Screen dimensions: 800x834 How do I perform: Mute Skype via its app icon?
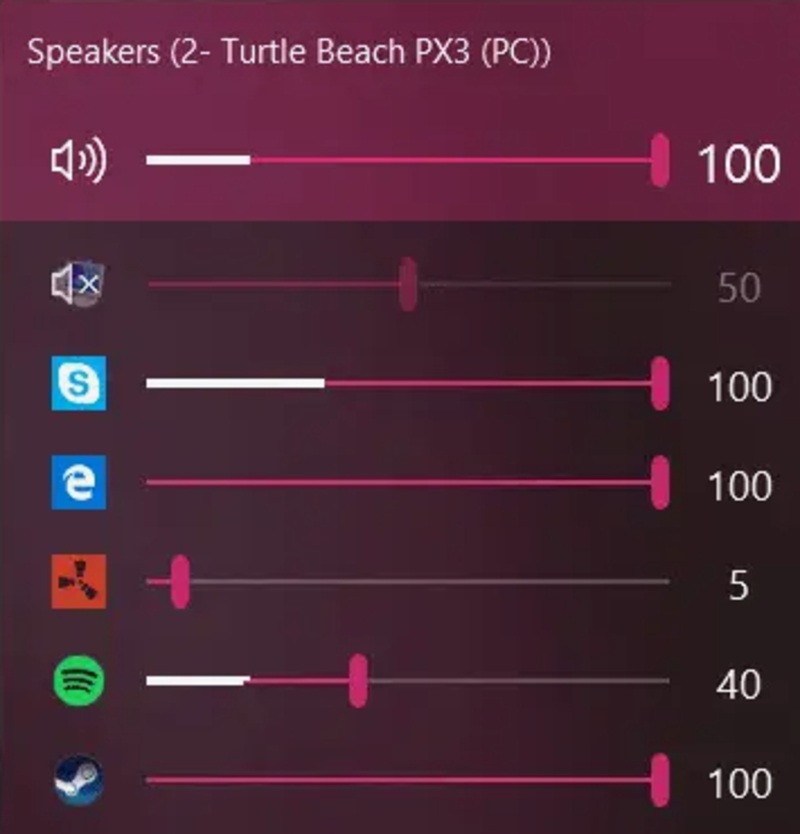click(x=78, y=384)
